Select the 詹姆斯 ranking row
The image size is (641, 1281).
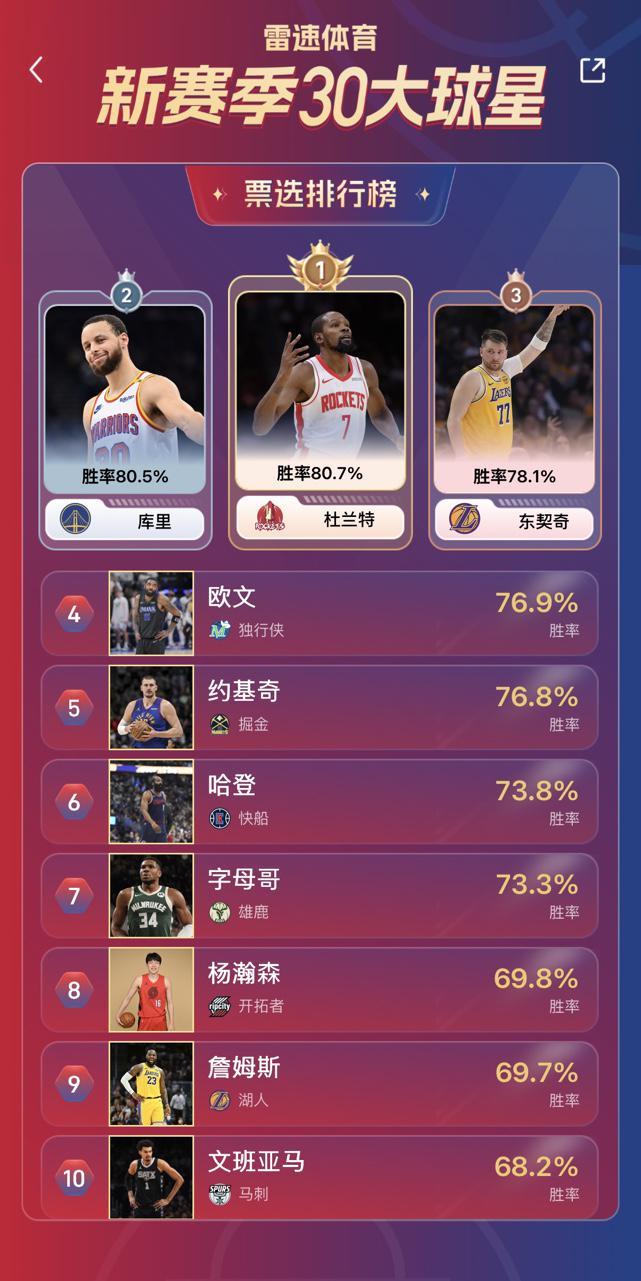coord(320,1083)
